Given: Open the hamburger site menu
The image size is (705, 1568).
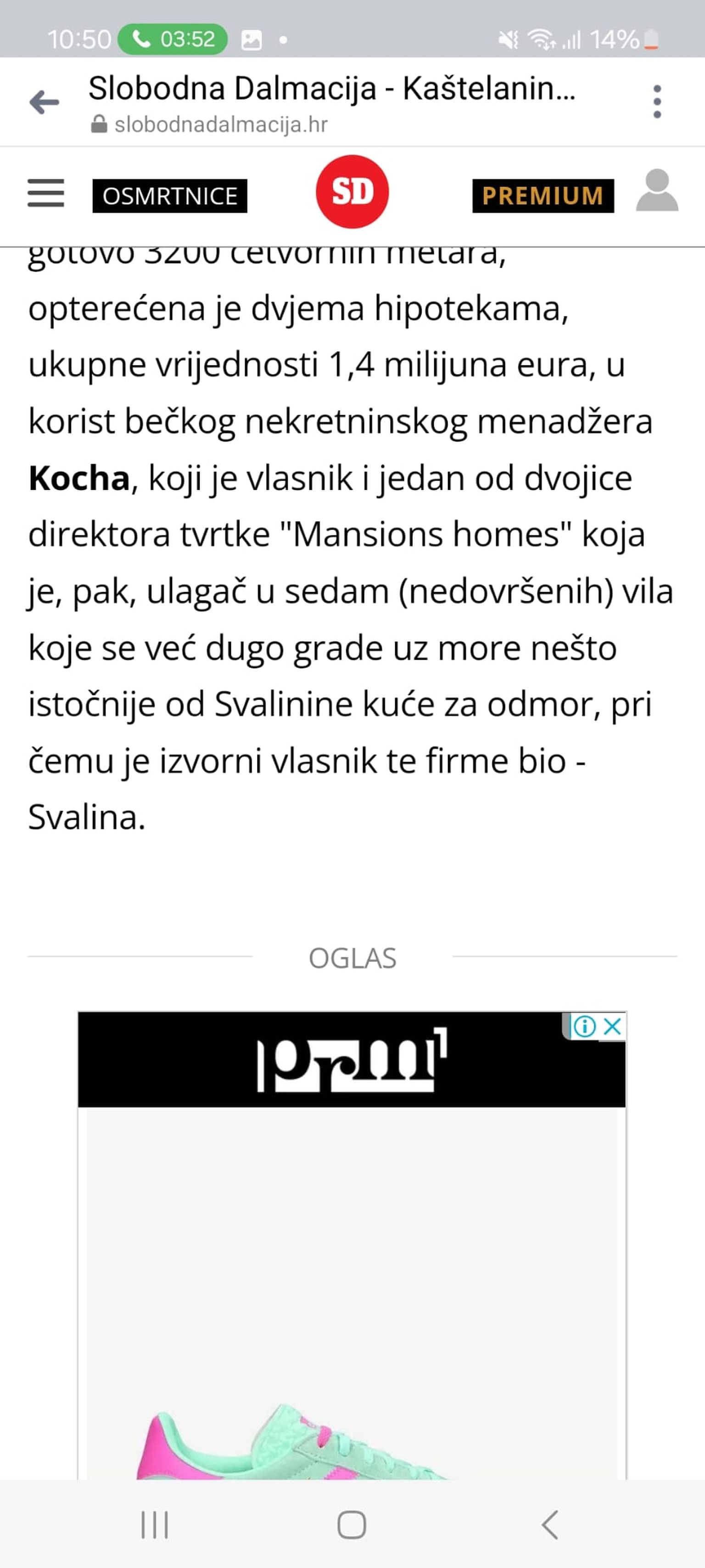Looking at the screenshot, I should point(45,194).
